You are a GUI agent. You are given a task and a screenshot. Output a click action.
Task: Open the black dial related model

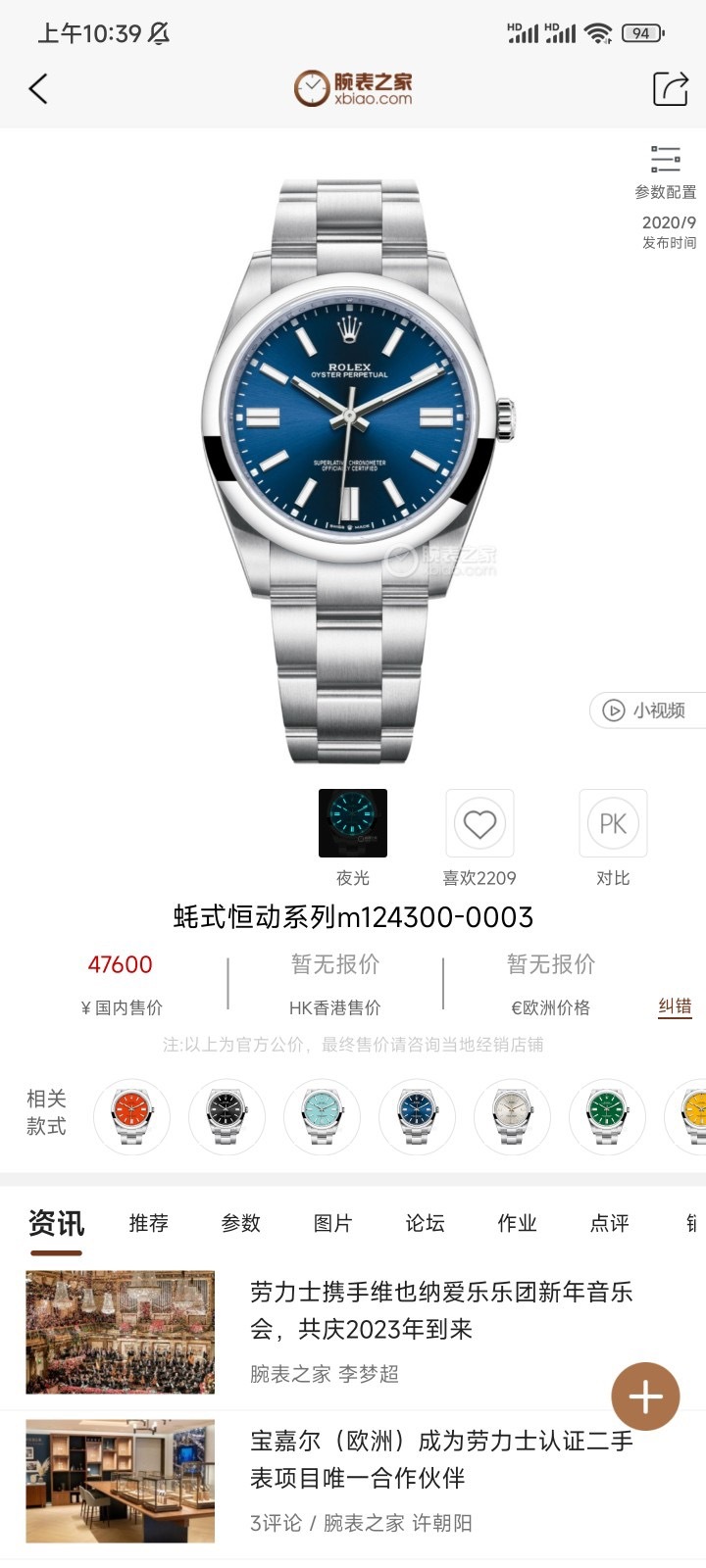tap(226, 1116)
